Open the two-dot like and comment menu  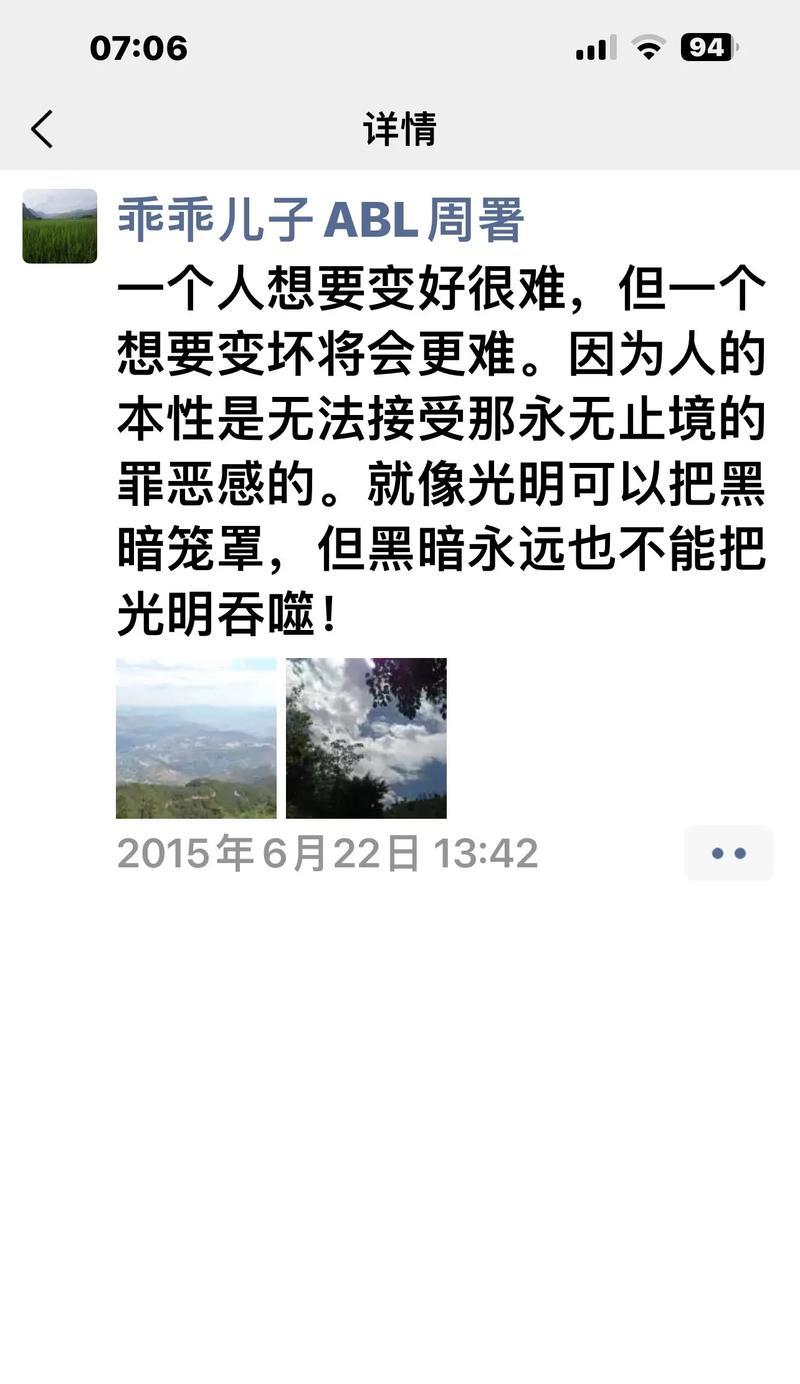coord(729,853)
